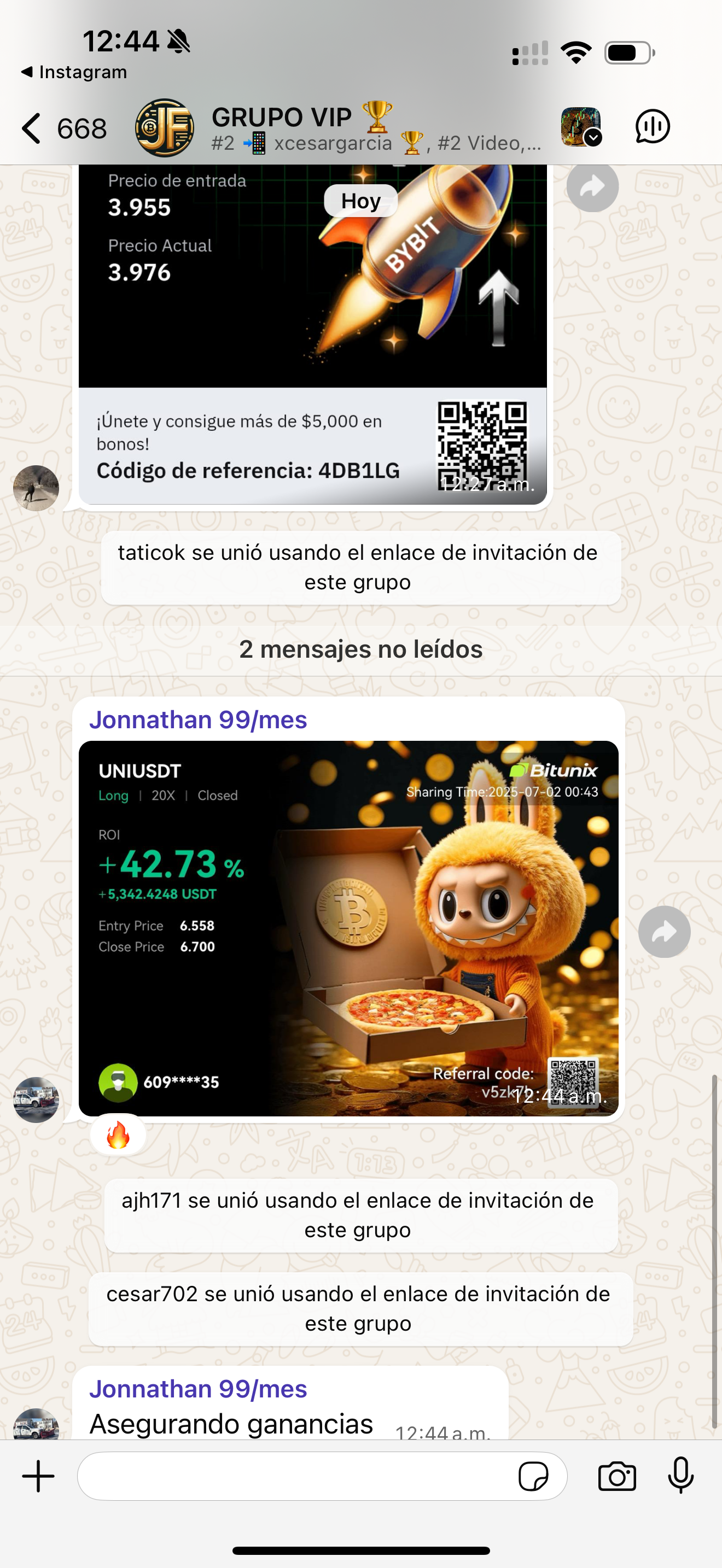Forward the UNIUSDT Bitunix image

click(663, 931)
